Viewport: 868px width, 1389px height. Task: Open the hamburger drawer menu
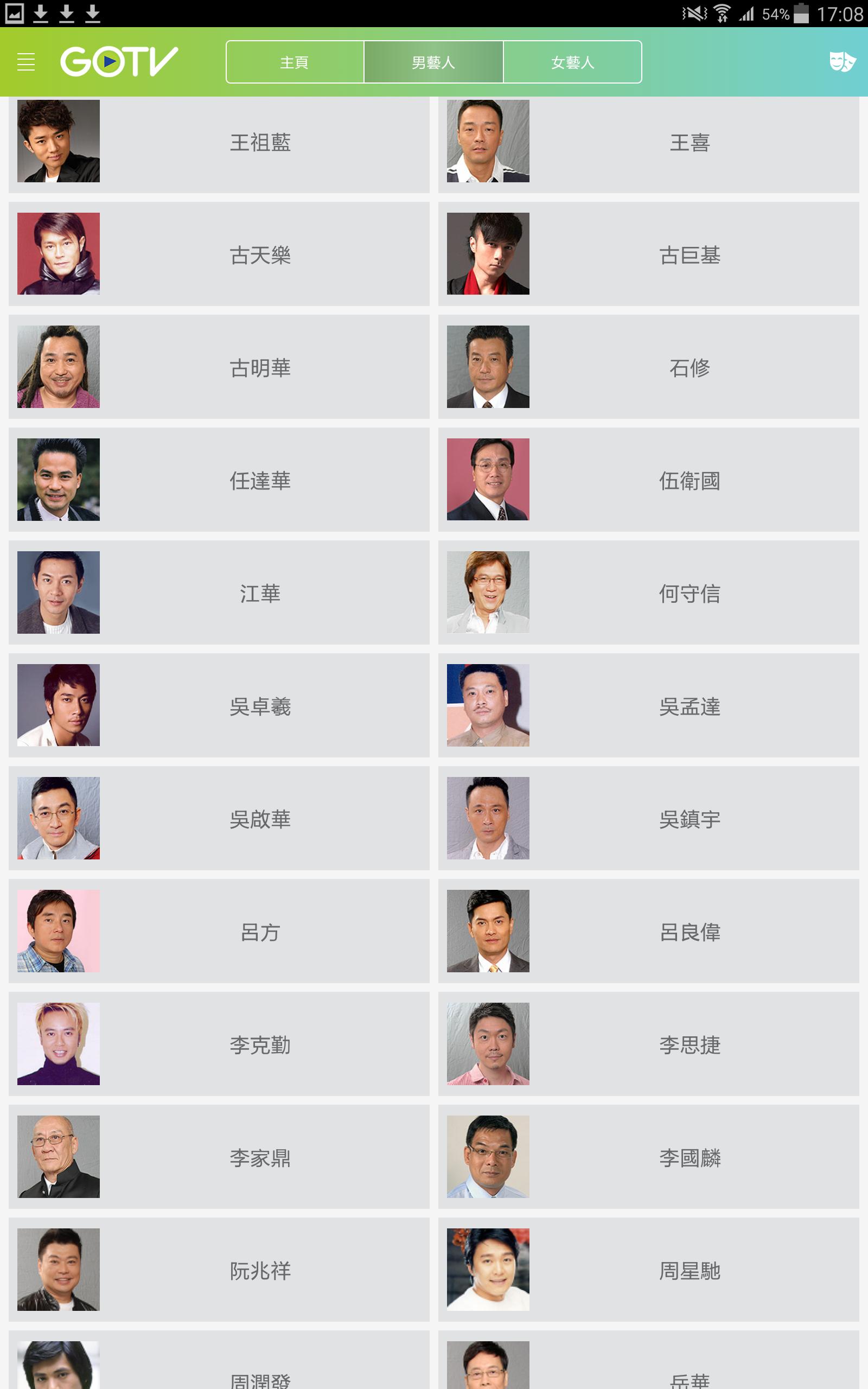click(x=26, y=61)
